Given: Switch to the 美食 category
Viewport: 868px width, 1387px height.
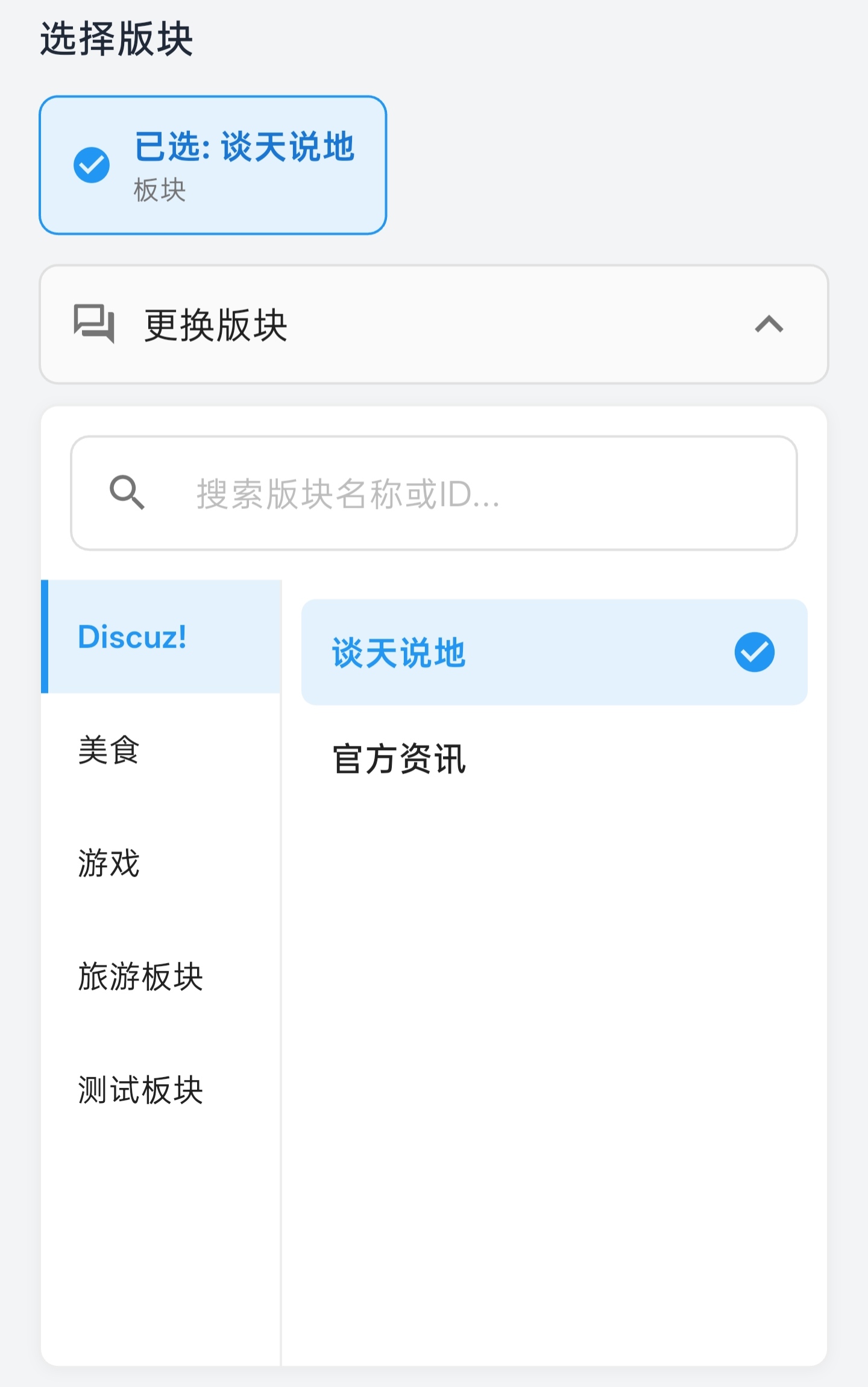Looking at the screenshot, I should pyautogui.click(x=160, y=750).
